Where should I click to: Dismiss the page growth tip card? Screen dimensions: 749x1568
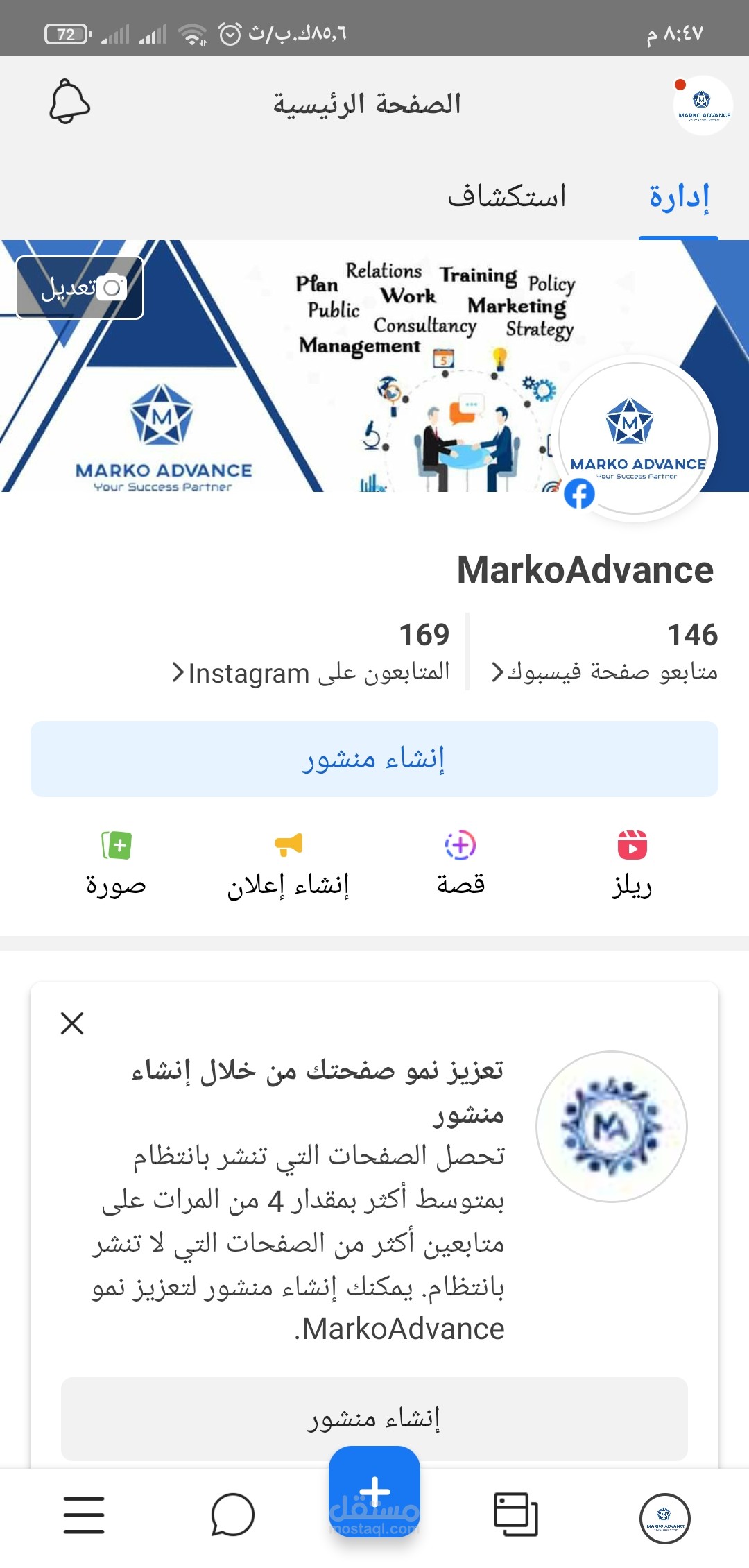click(72, 1023)
